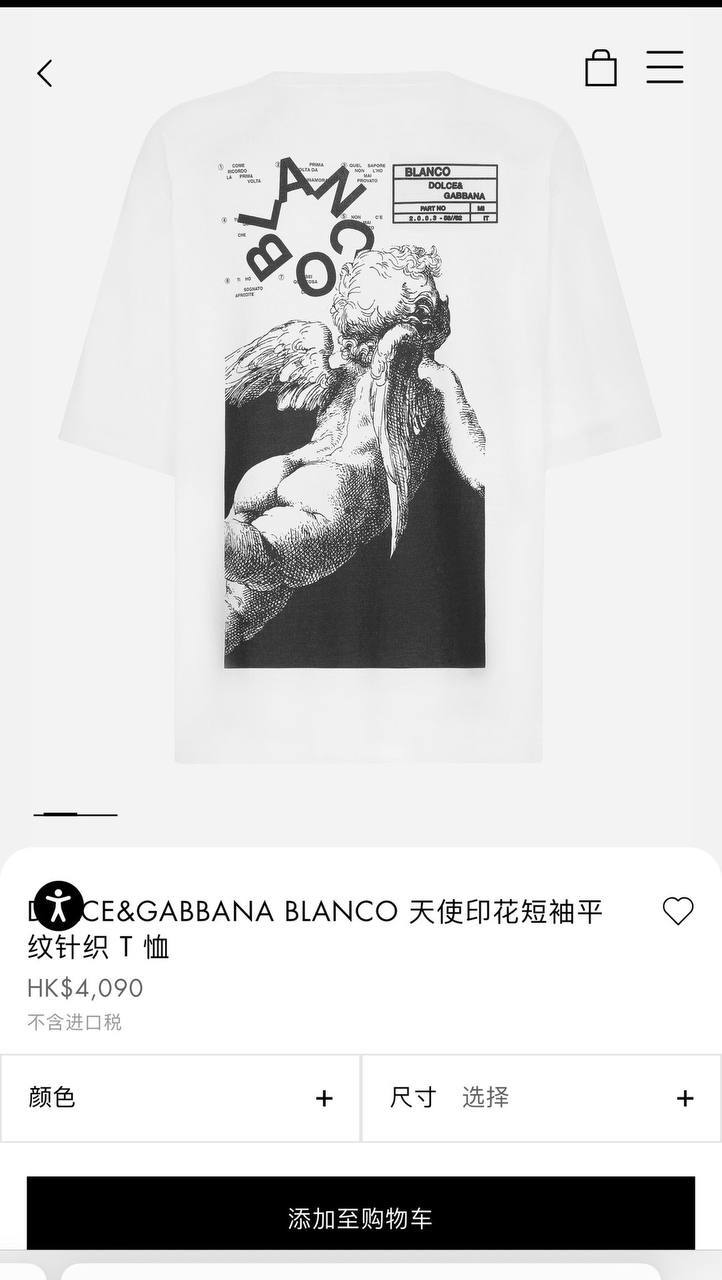Expand the 尺寸 size selector

[541, 1098]
